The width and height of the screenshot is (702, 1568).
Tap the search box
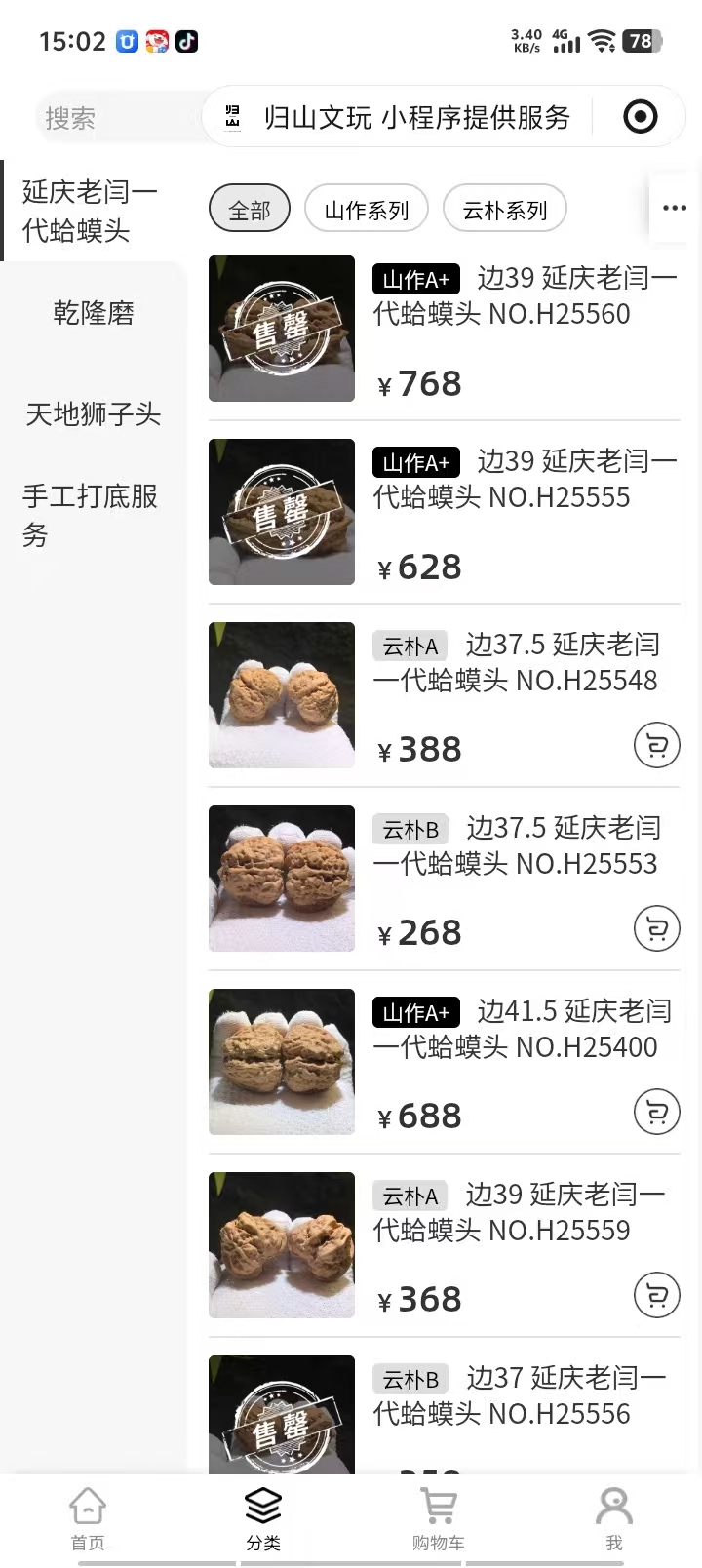(107, 118)
